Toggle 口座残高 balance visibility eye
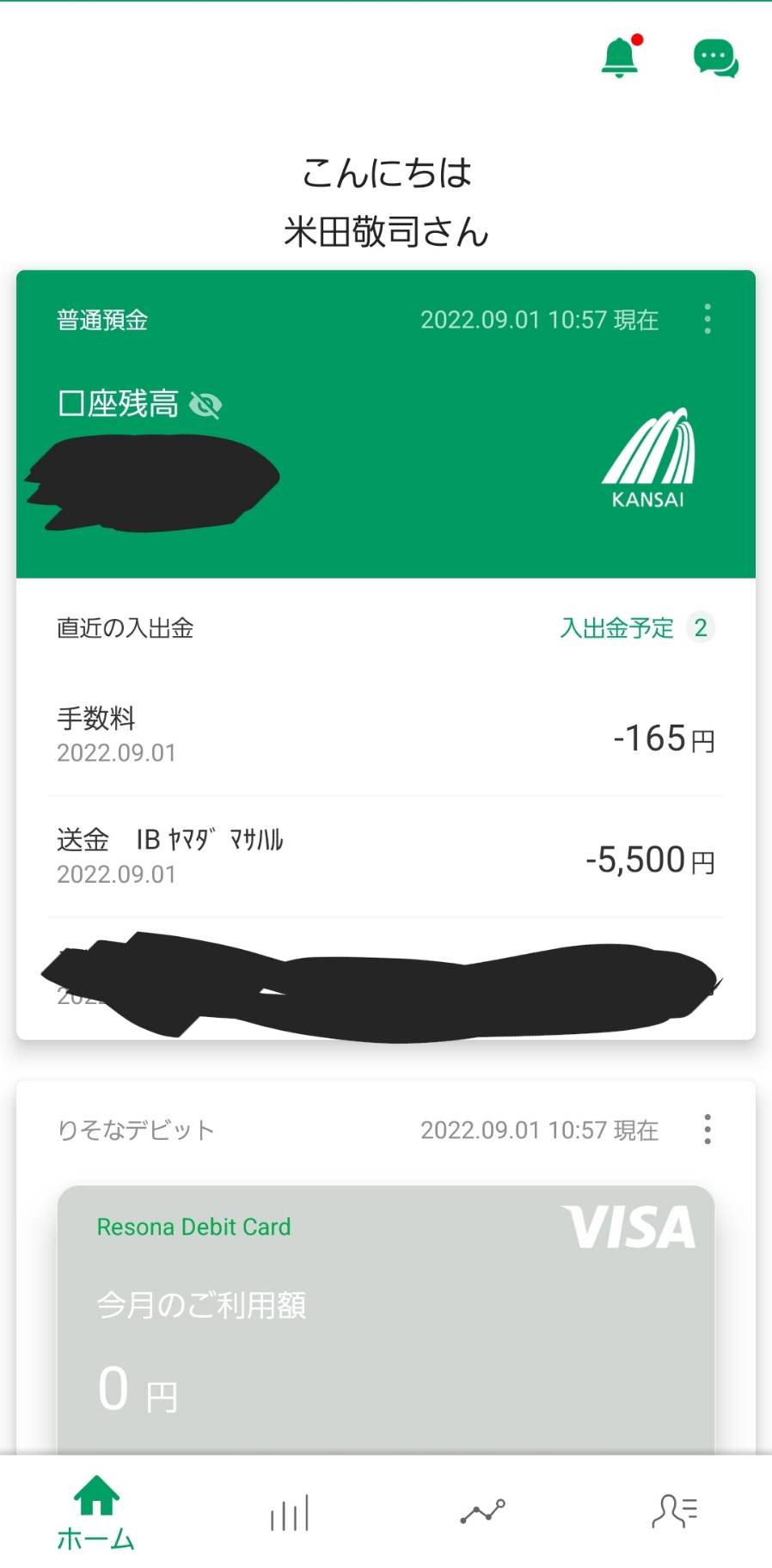The image size is (772, 1568). click(x=205, y=404)
